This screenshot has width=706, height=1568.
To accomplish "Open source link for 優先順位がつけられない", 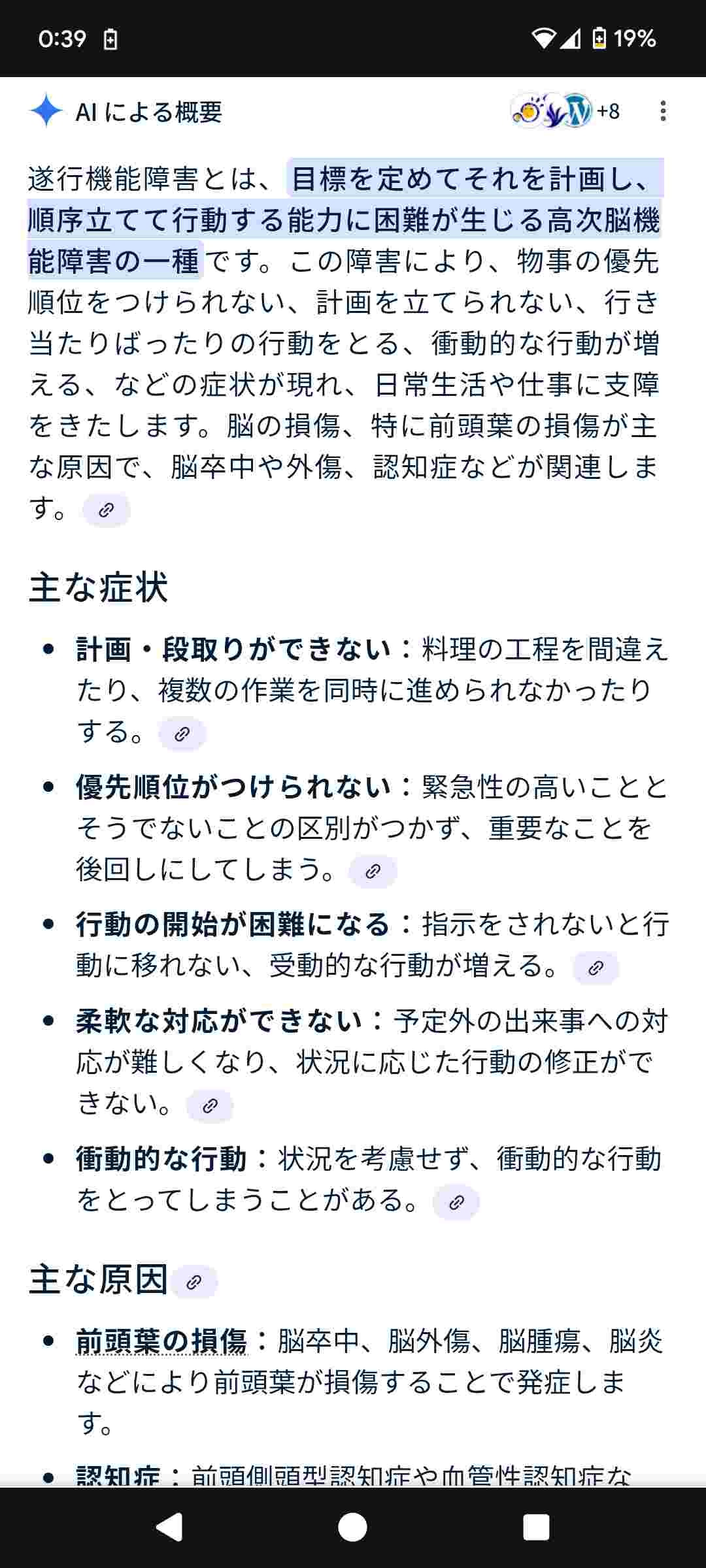I will [x=373, y=871].
